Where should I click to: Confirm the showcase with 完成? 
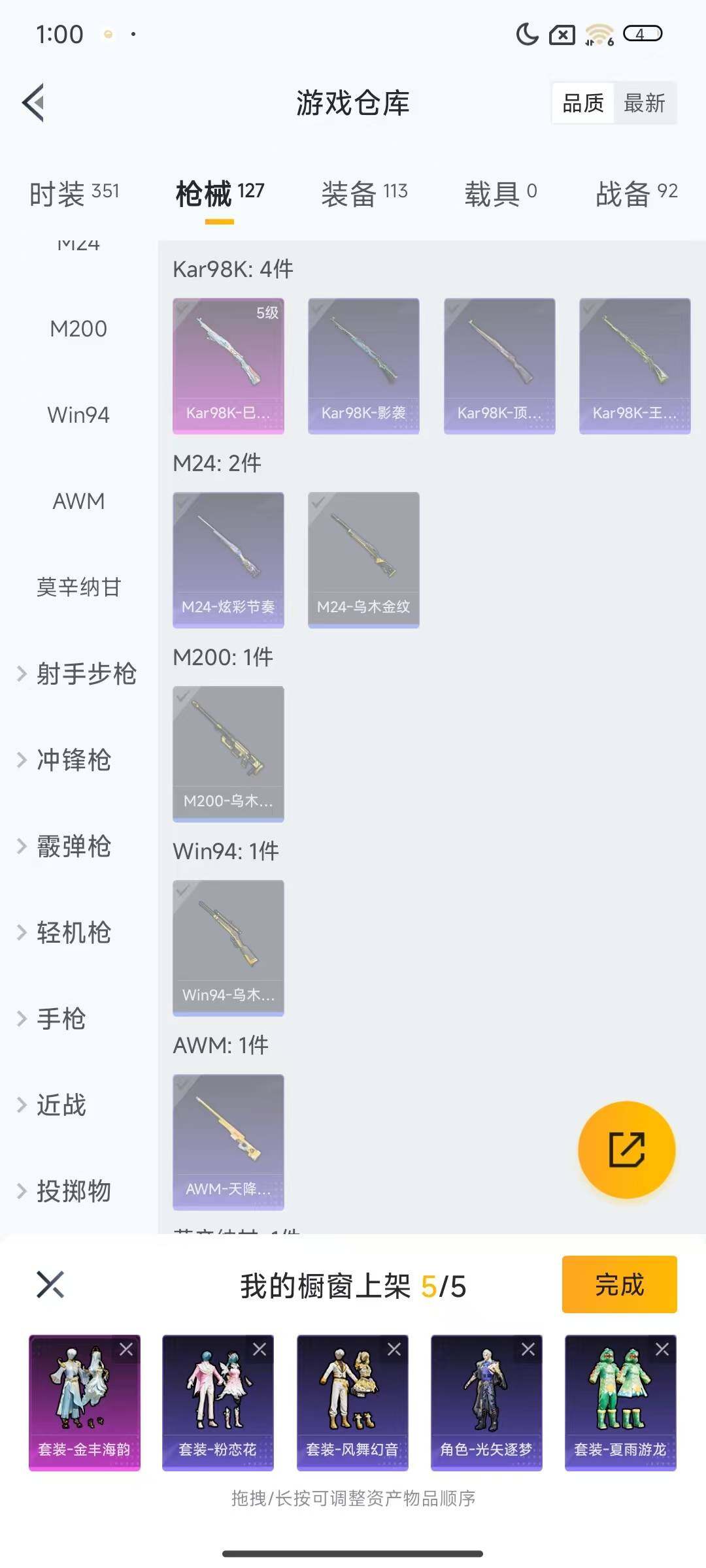click(619, 1284)
